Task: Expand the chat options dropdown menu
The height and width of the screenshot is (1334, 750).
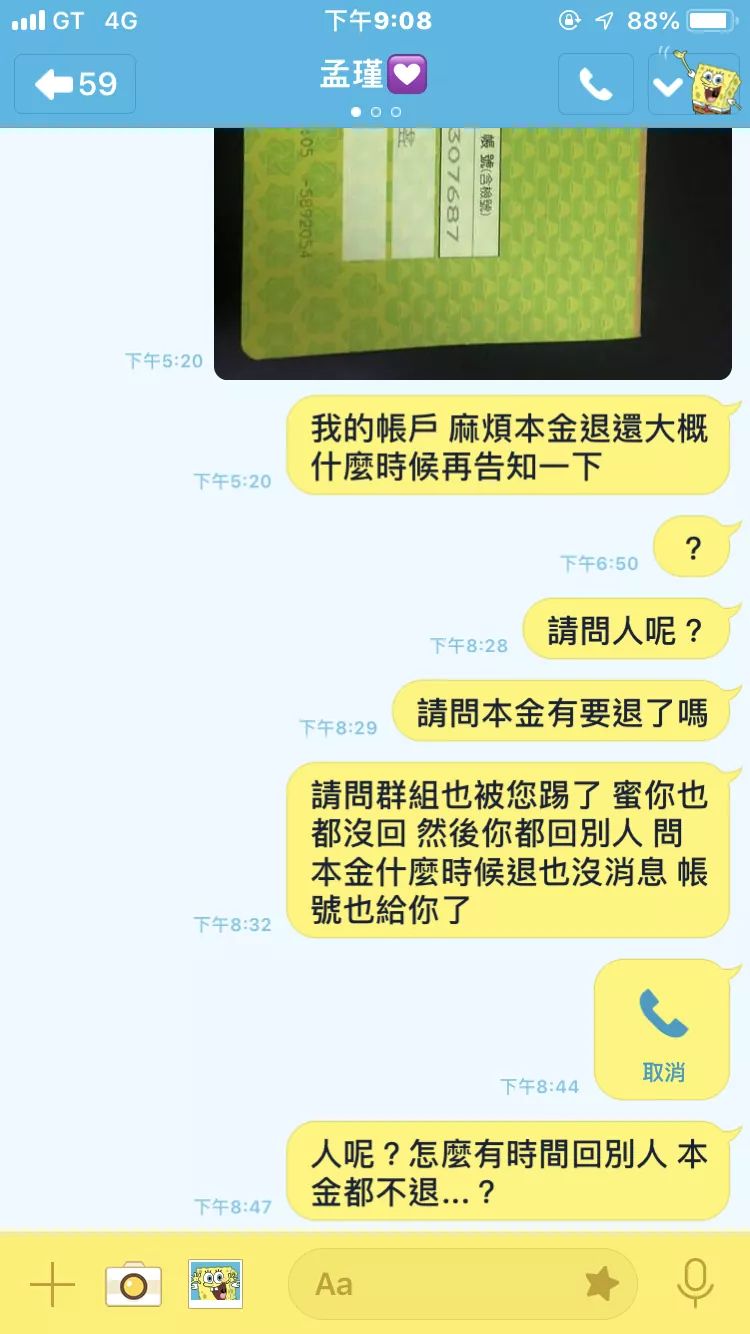Action: coord(667,85)
